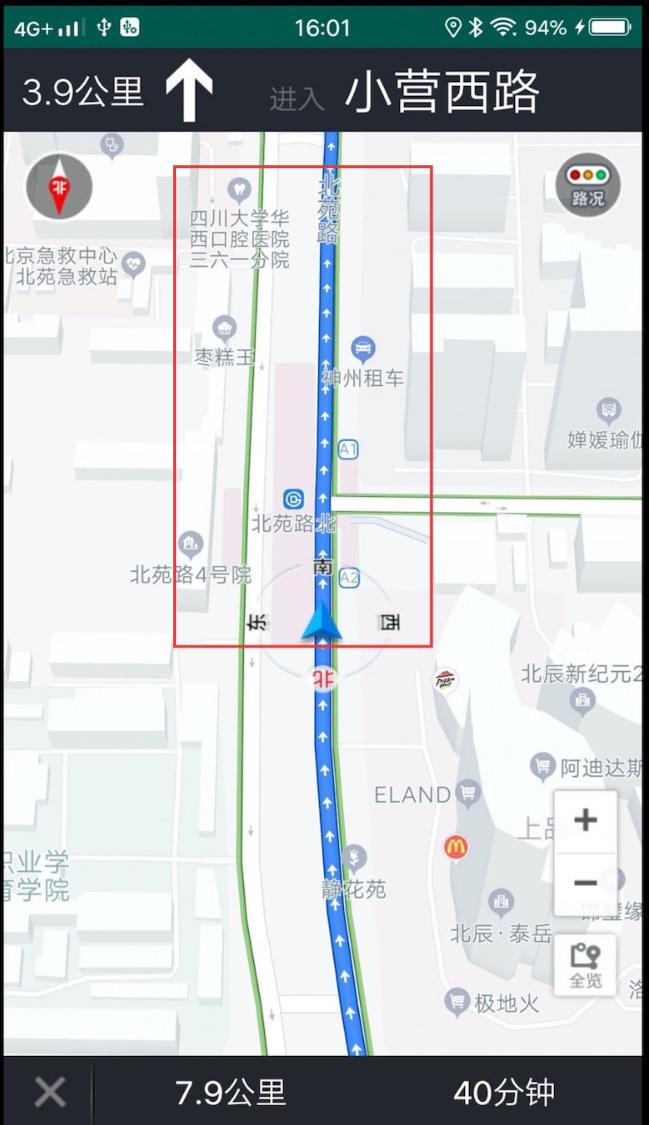The height and width of the screenshot is (1125, 649).
Task: Tap the compass to reorient the map
Action: tap(59, 188)
